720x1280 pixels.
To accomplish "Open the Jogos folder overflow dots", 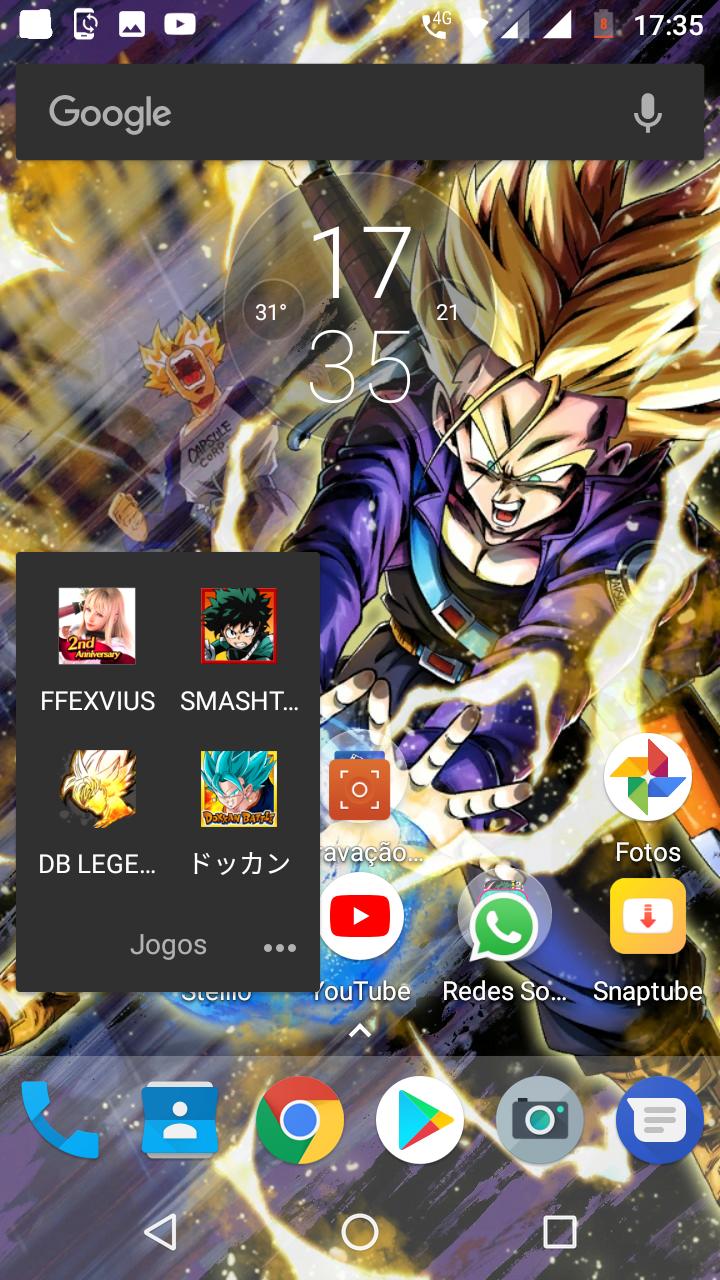I will (279, 947).
